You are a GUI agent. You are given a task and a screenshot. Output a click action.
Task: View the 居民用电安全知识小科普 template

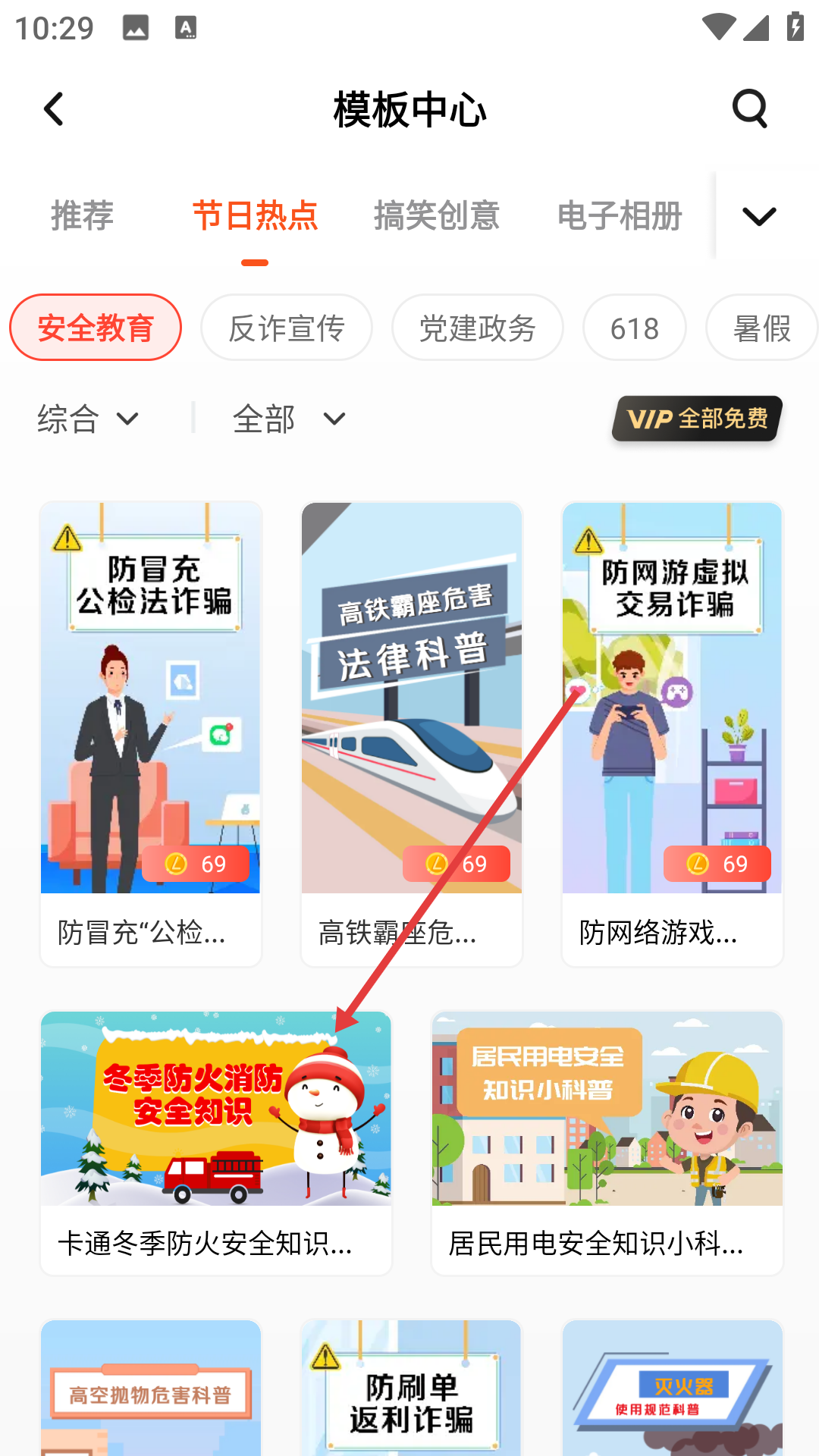click(x=607, y=1142)
